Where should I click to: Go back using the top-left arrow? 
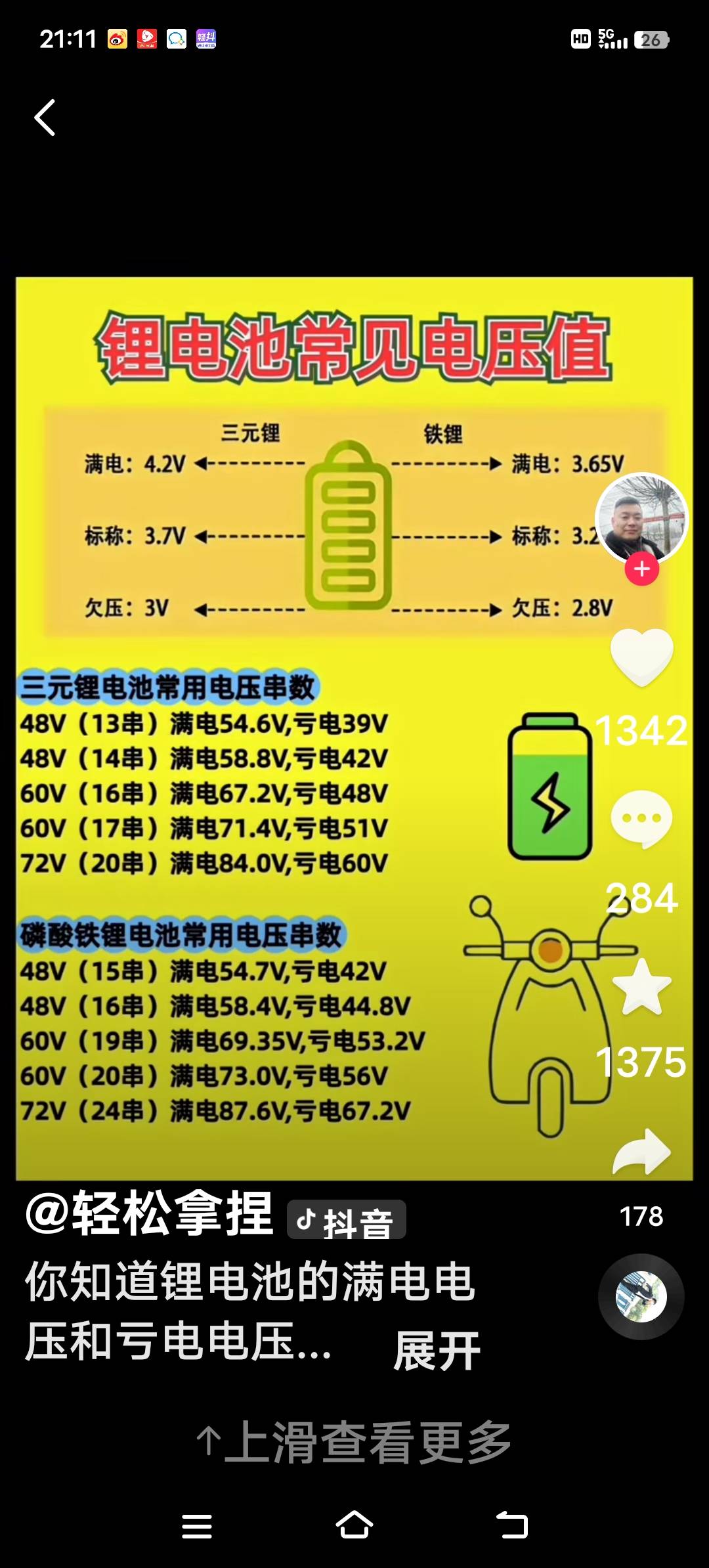45,118
